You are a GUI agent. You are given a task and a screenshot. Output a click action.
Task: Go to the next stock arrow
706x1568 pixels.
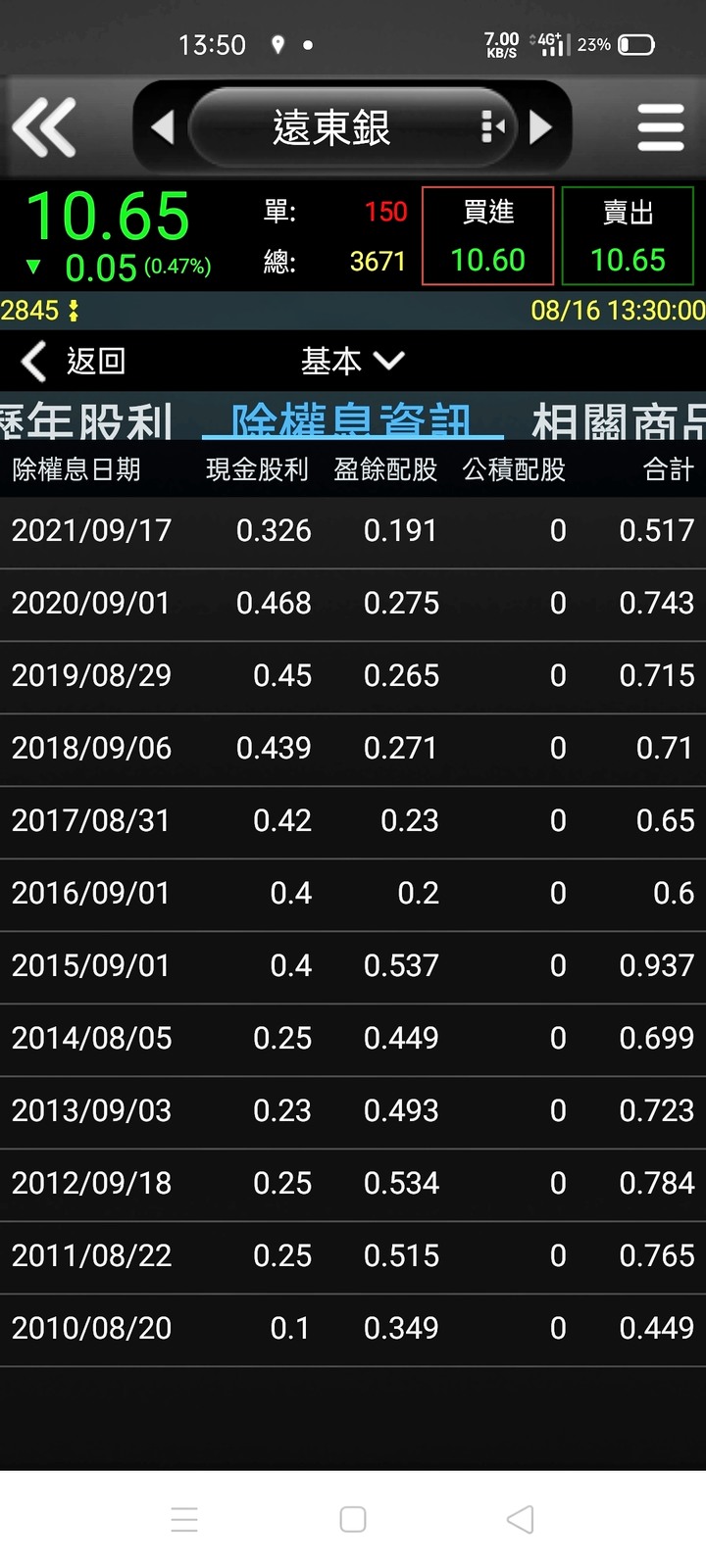pyautogui.click(x=540, y=127)
